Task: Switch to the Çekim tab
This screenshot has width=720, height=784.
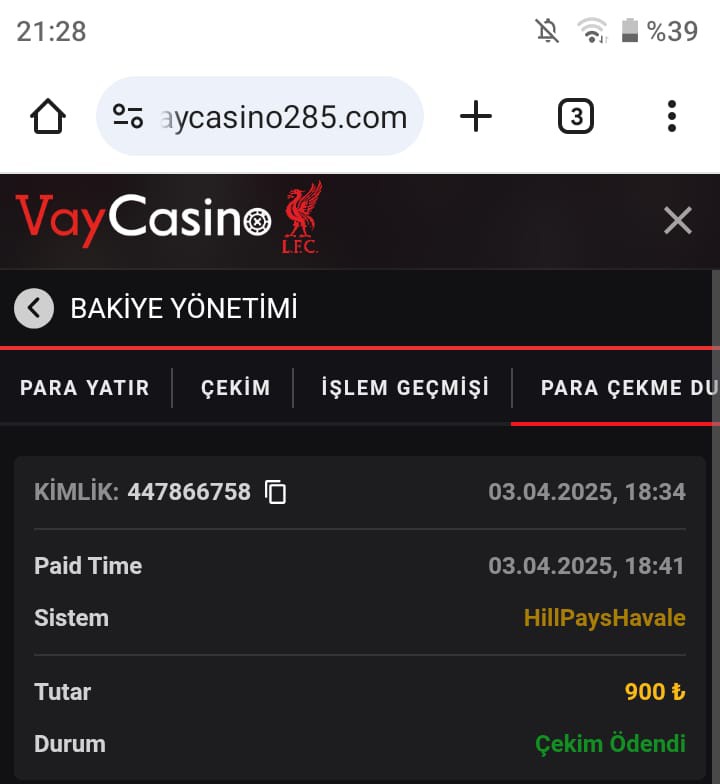Action: point(235,388)
